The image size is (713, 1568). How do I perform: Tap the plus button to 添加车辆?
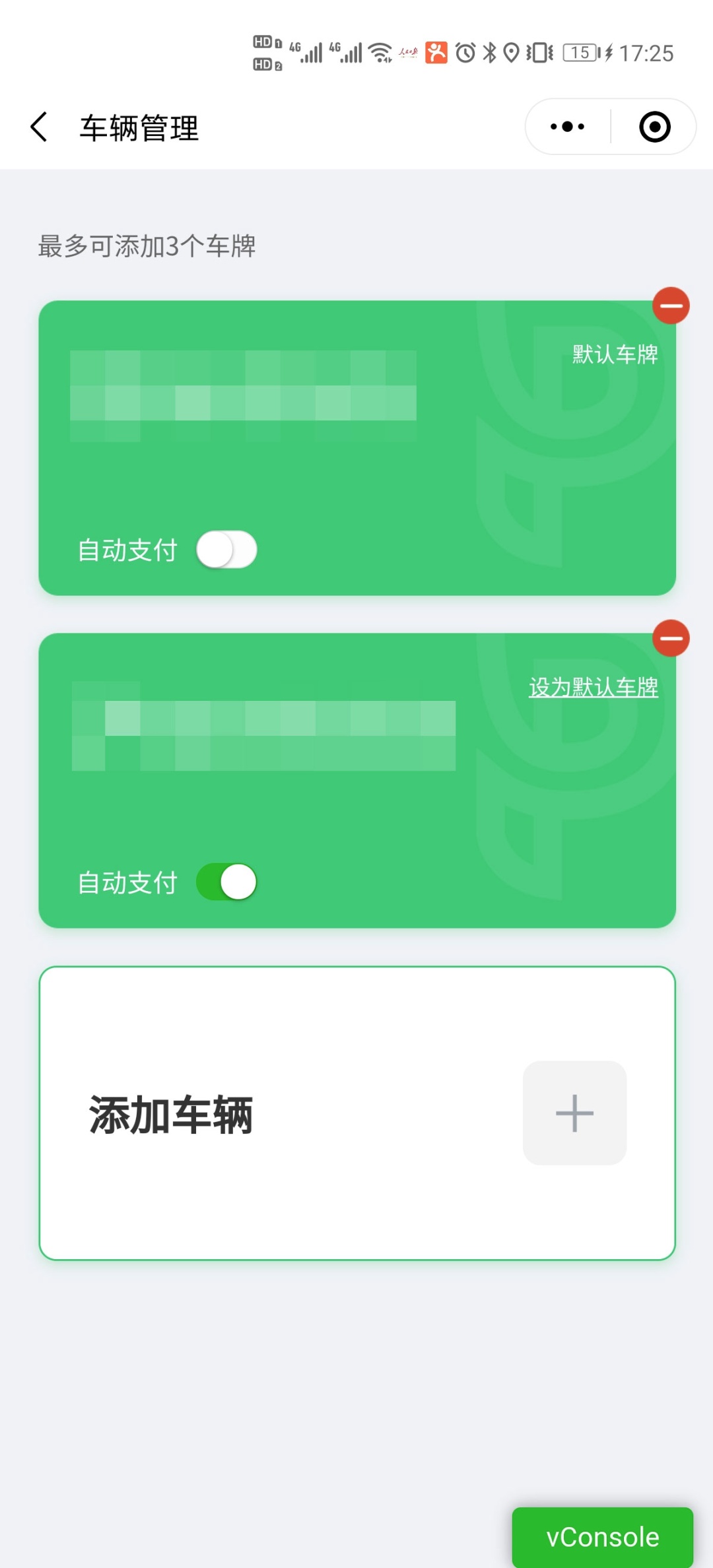coord(574,1113)
